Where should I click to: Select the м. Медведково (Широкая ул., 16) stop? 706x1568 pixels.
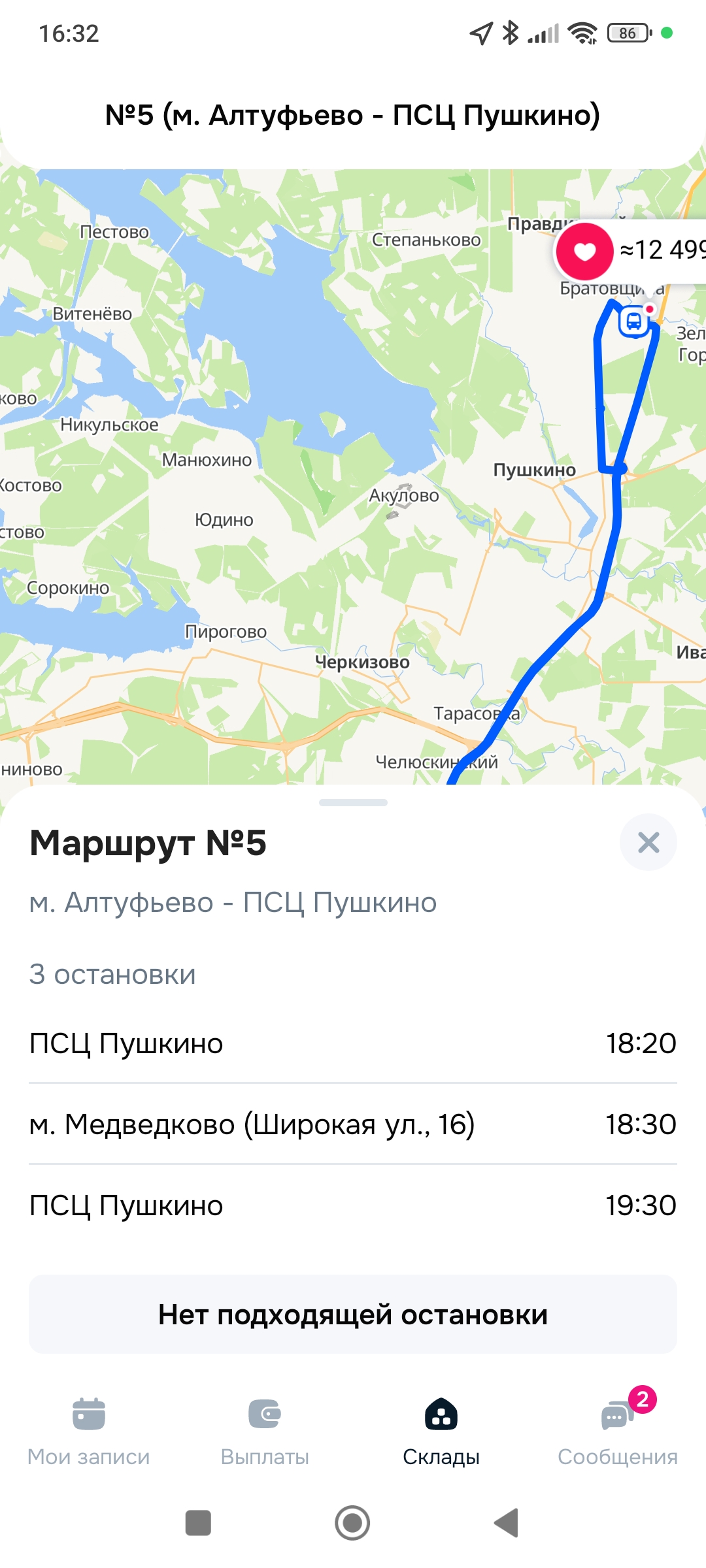(x=353, y=1124)
